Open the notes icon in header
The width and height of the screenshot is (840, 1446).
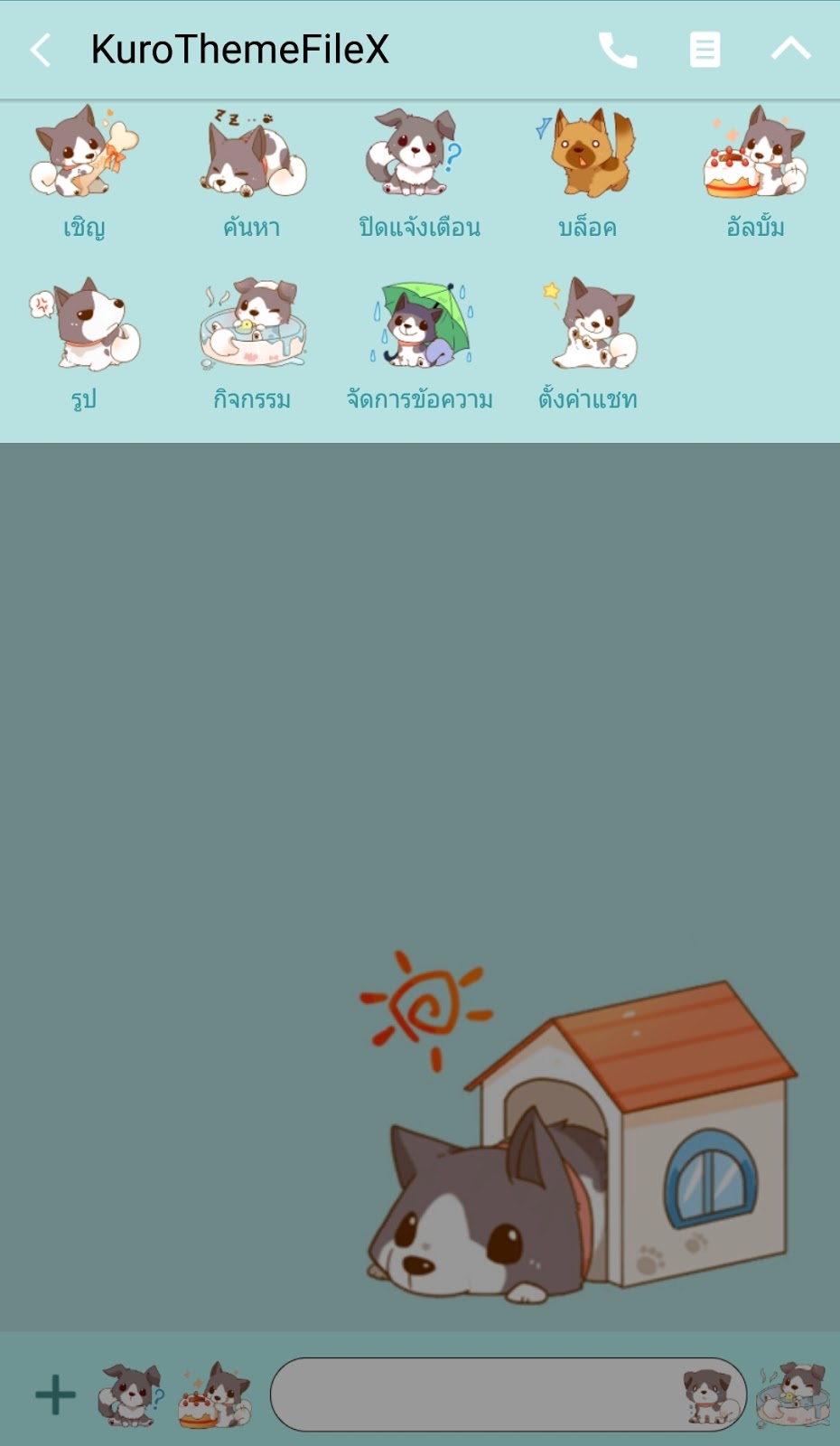(x=705, y=50)
